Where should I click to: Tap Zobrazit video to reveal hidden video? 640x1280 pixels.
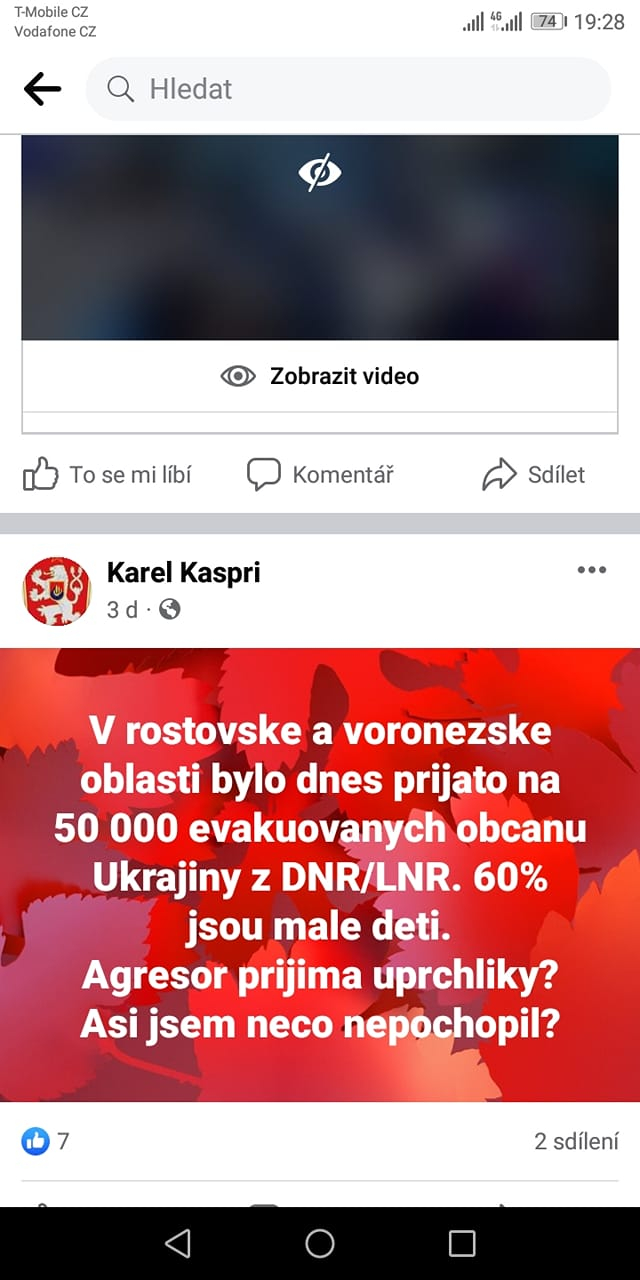pos(320,376)
